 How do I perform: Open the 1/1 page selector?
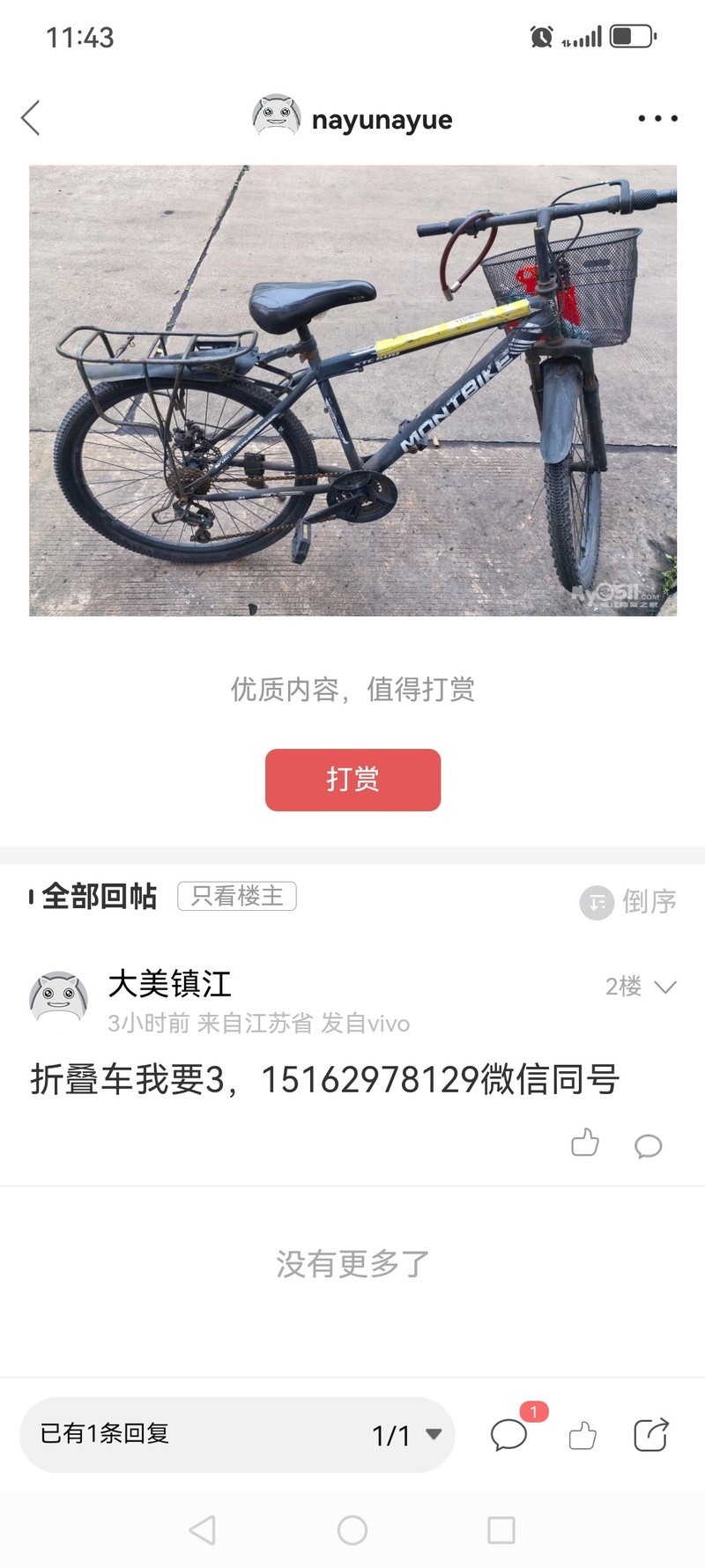coord(405,1435)
